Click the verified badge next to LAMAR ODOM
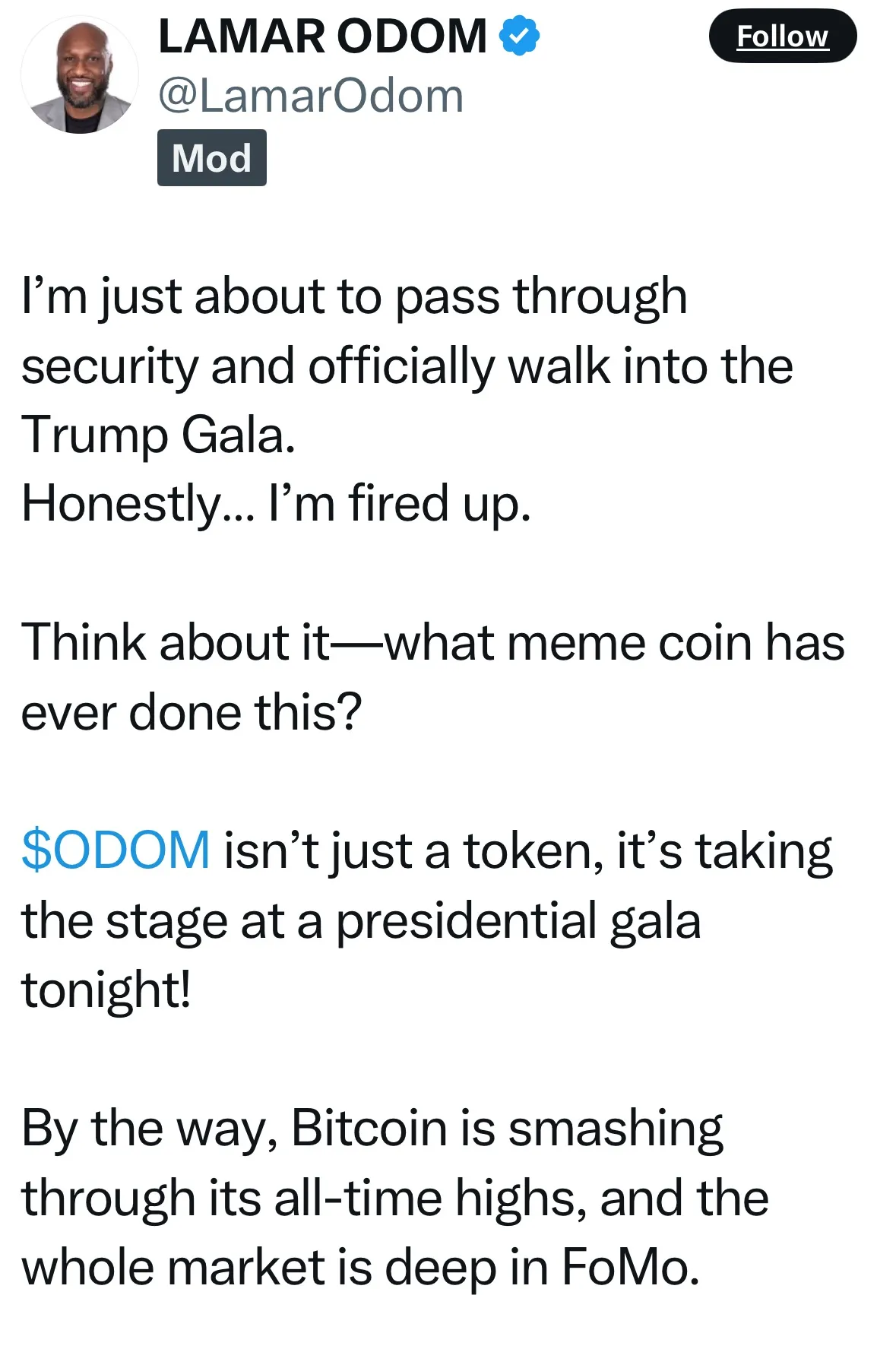This screenshot has width=896, height=1349. tap(522, 33)
